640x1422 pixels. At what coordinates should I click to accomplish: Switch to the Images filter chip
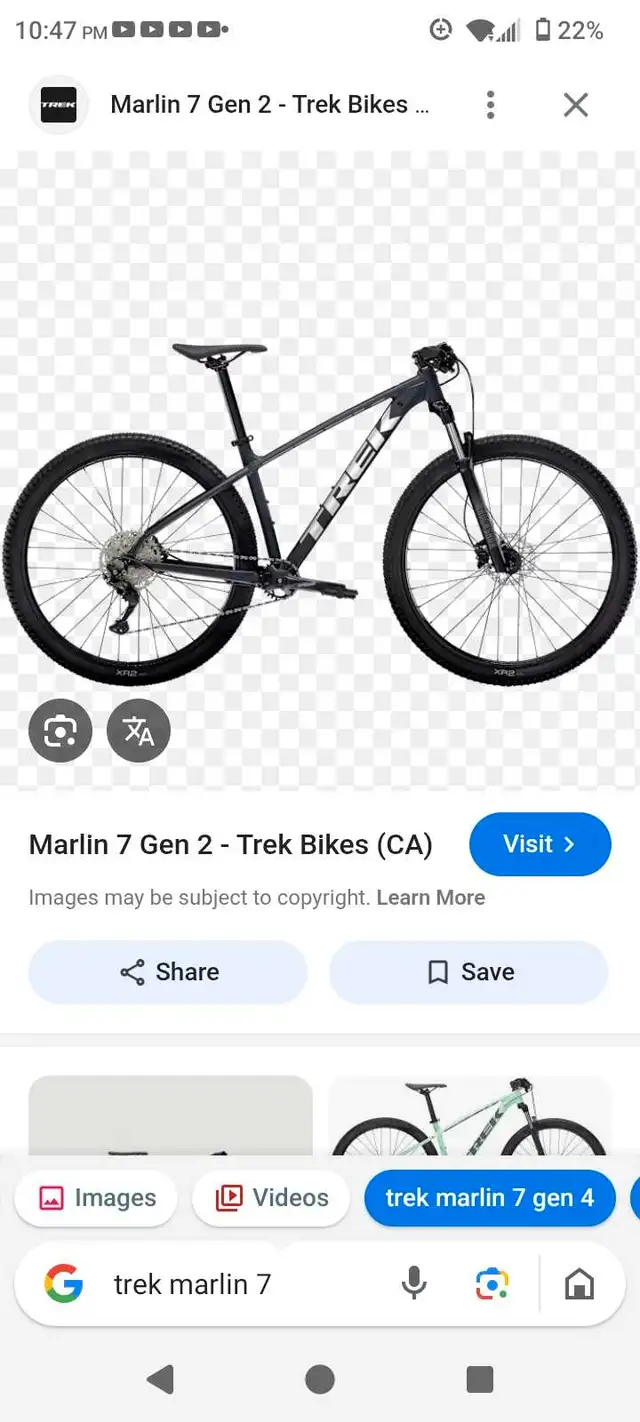click(96, 1198)
